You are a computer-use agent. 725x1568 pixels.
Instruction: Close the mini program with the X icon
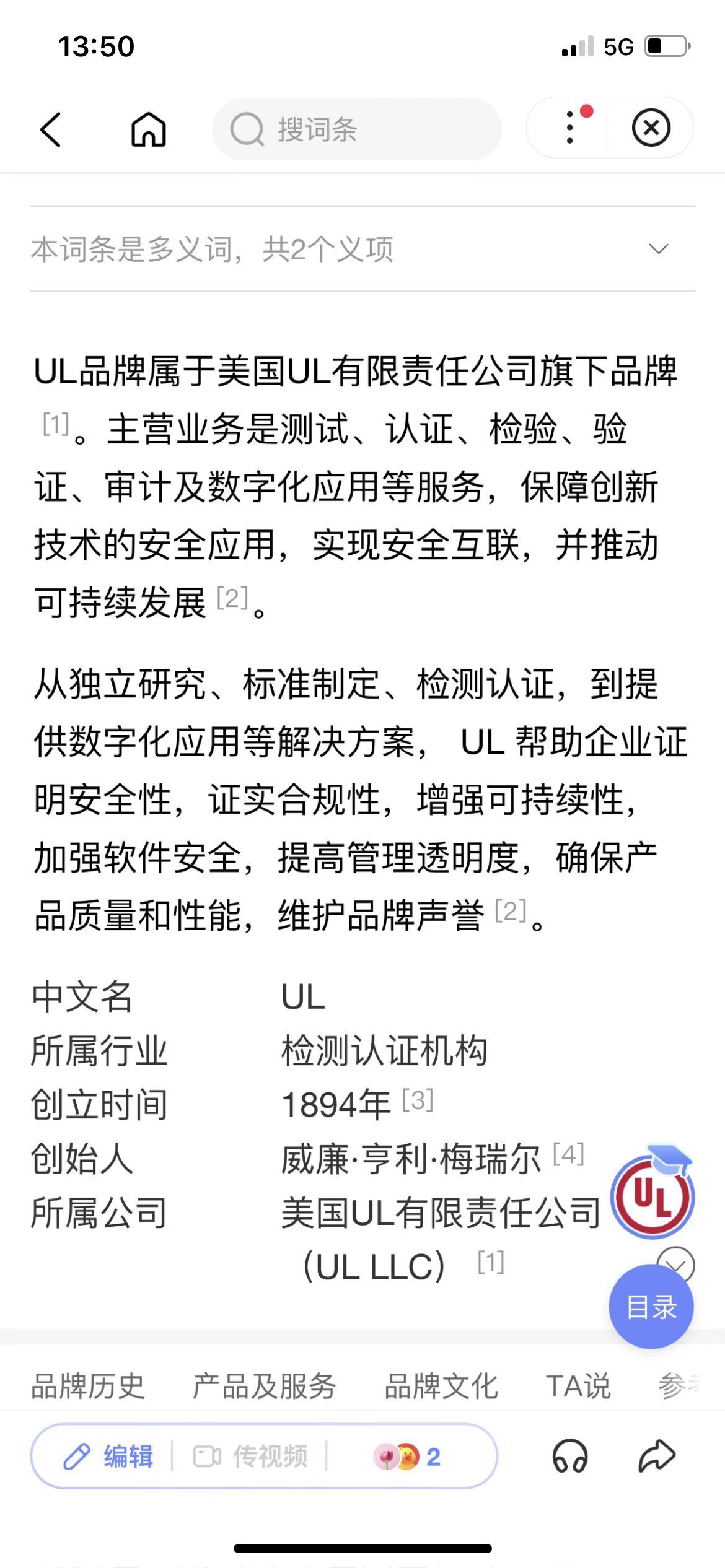pyautogui.click(x=651, y=128)
